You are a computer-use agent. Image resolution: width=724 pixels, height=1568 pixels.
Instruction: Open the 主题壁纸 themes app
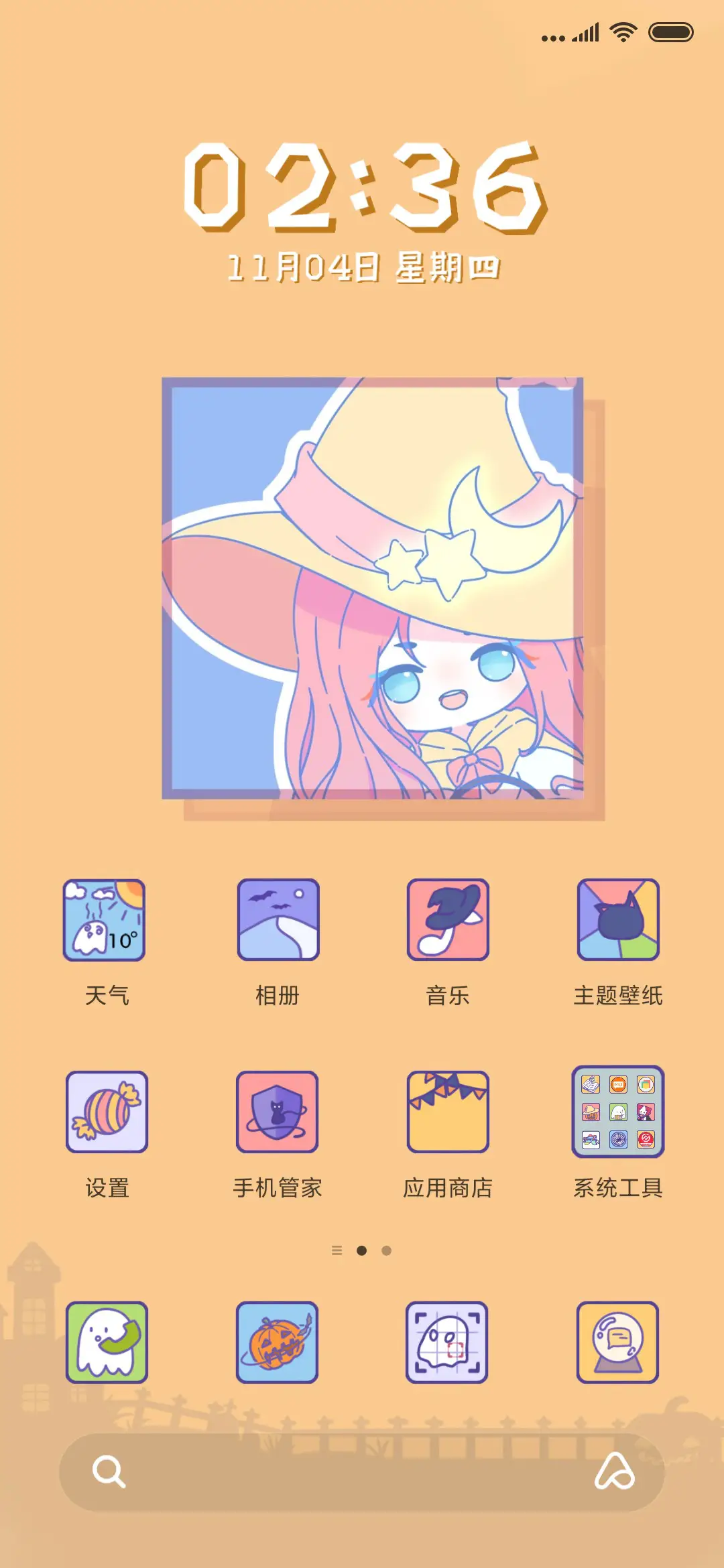tap(617, 920)
